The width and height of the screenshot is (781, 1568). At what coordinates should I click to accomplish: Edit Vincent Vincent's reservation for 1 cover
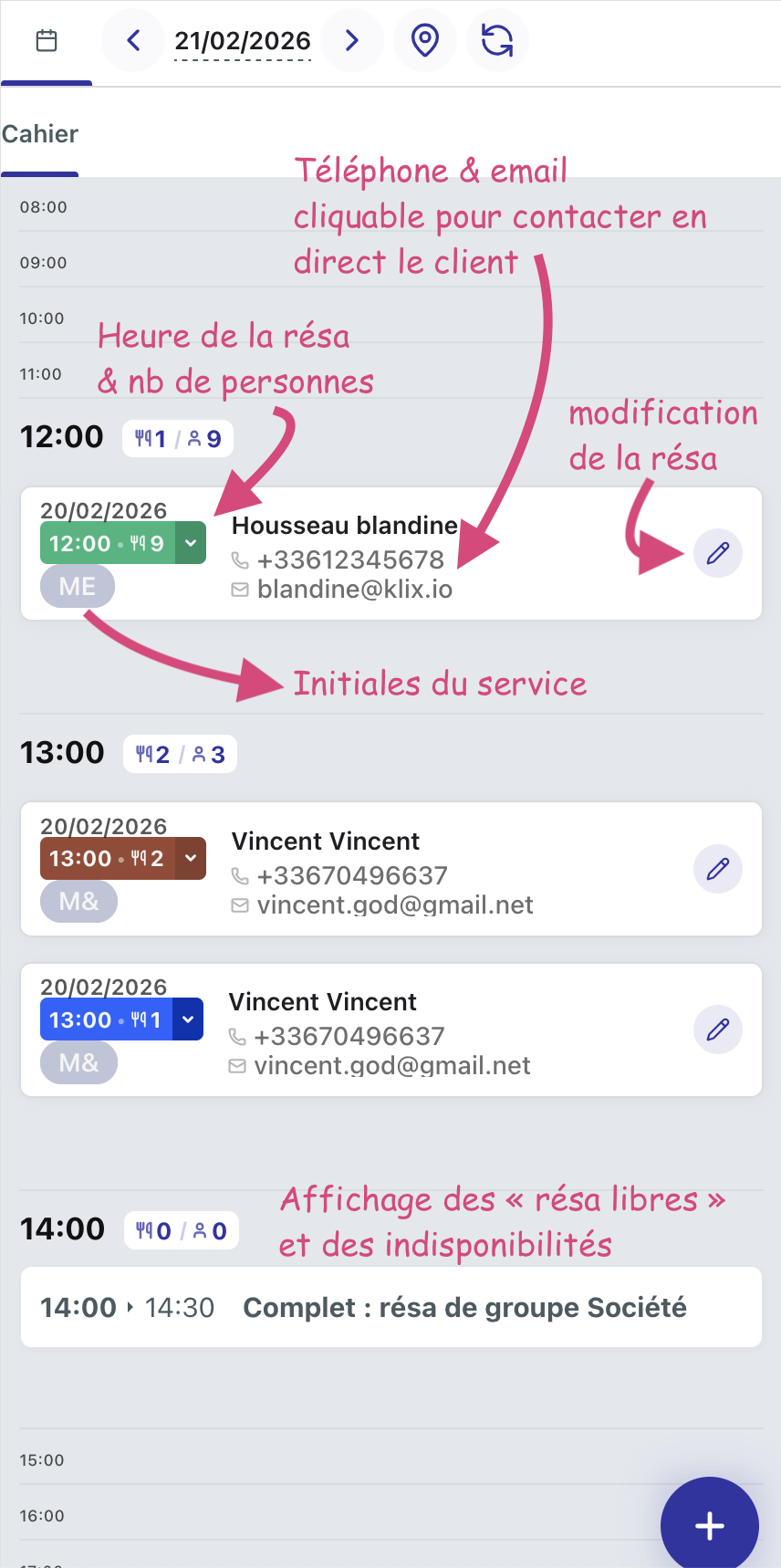point(718,1030)
